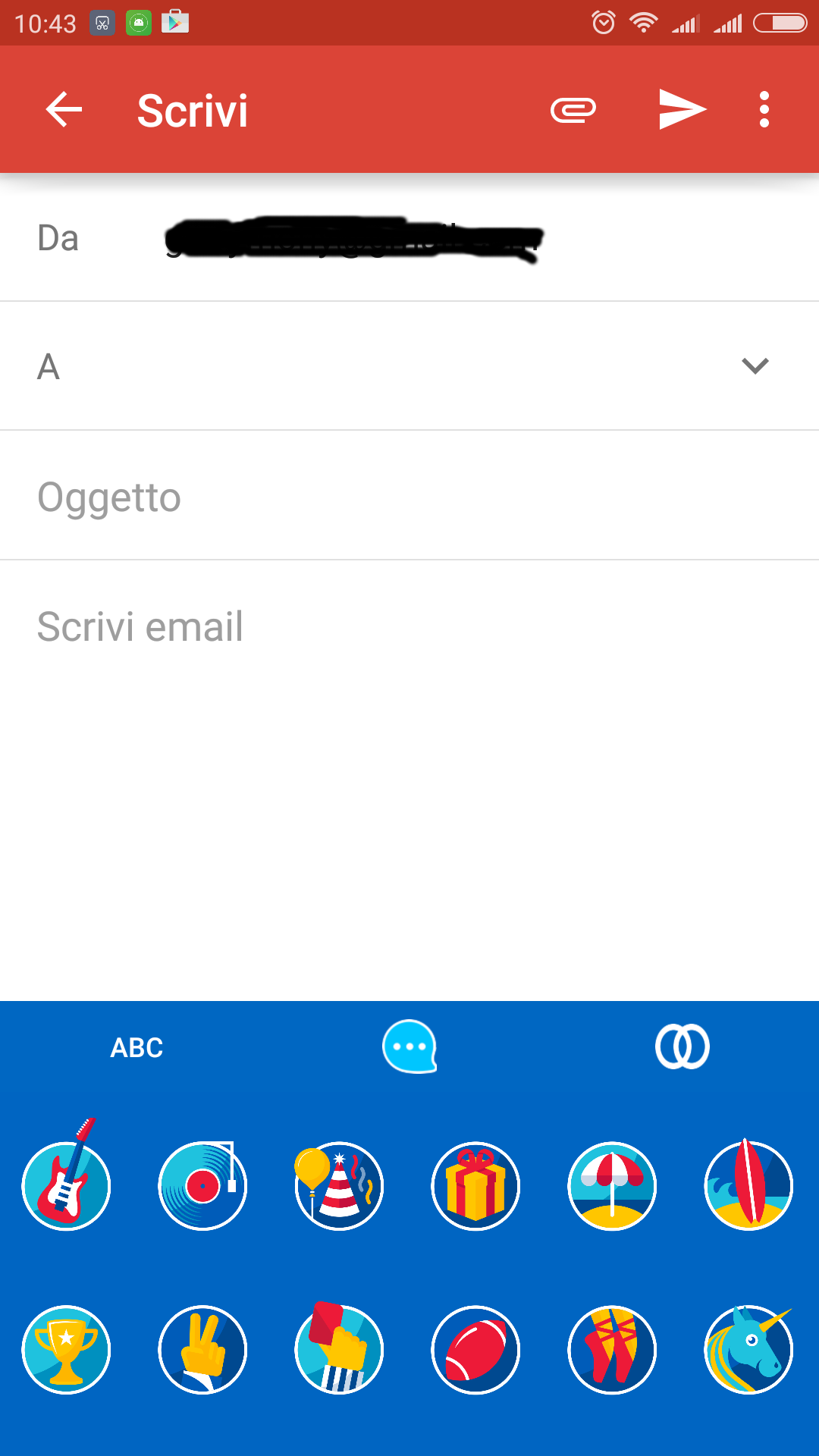Insert the surfboard sticker
This screenshot has height=1456, width=819.
pyautogui.click(x=748, y=1185)
